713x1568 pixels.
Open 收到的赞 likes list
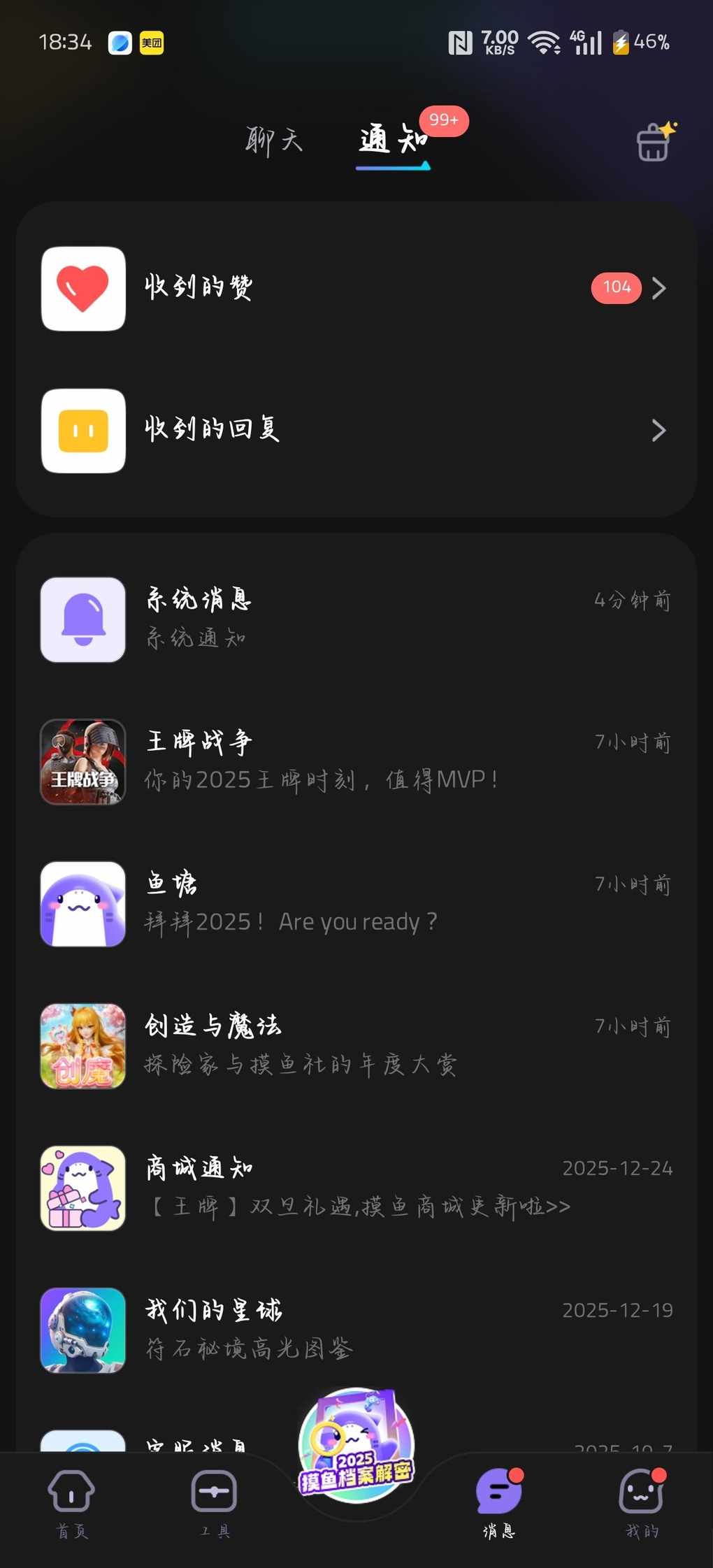click(x=356, y=288)
